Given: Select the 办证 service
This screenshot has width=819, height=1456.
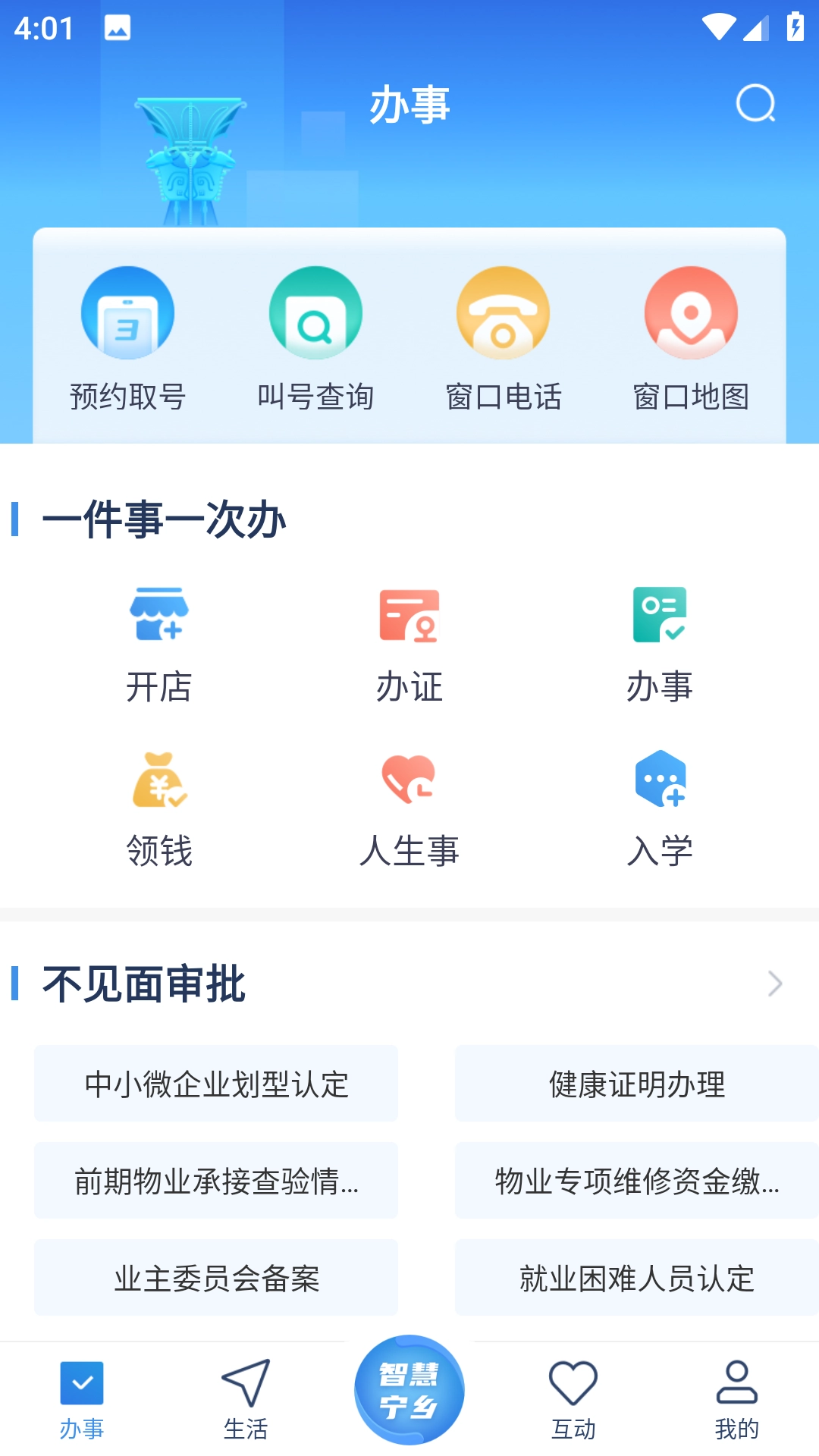Looking at the screenshot, I should click(409, 645).
